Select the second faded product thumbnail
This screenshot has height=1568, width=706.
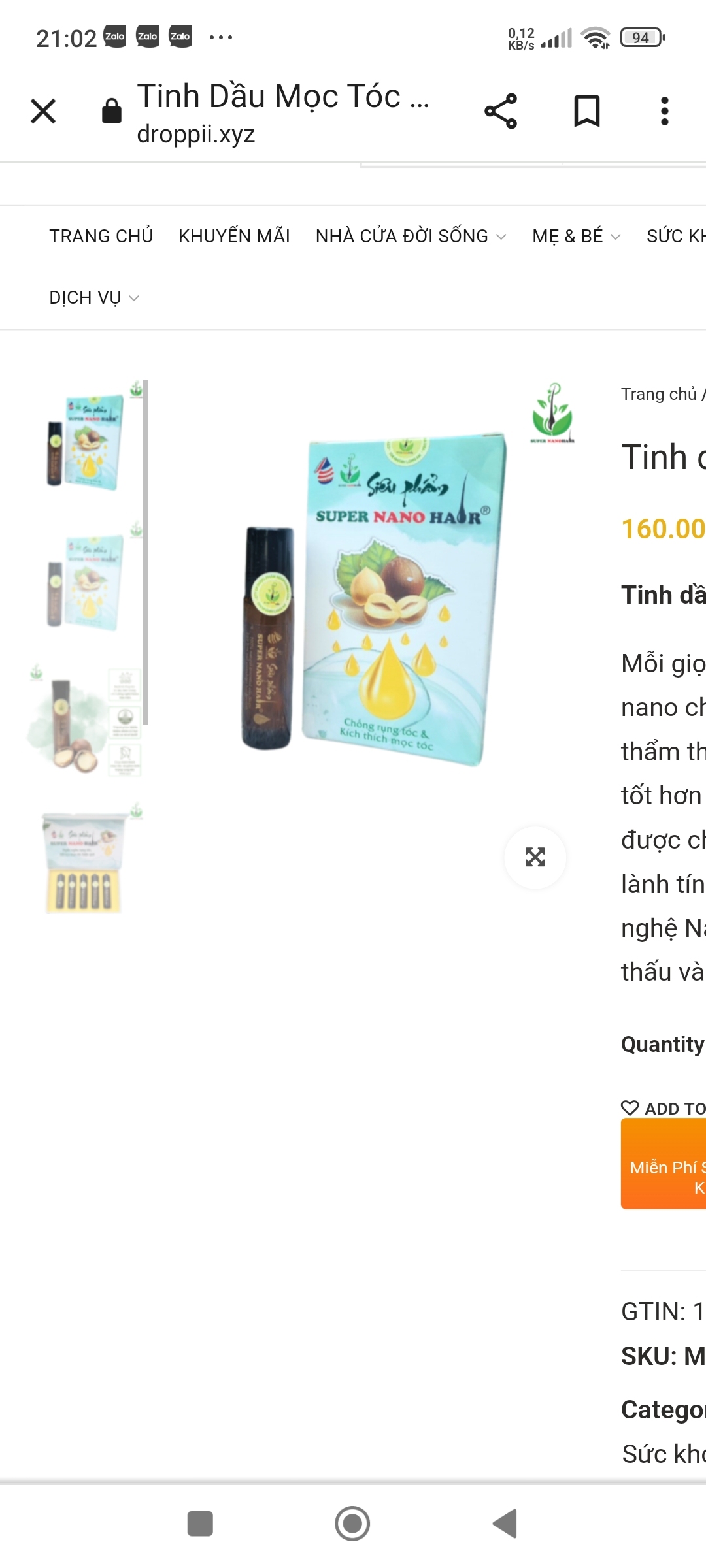(86, 581)
